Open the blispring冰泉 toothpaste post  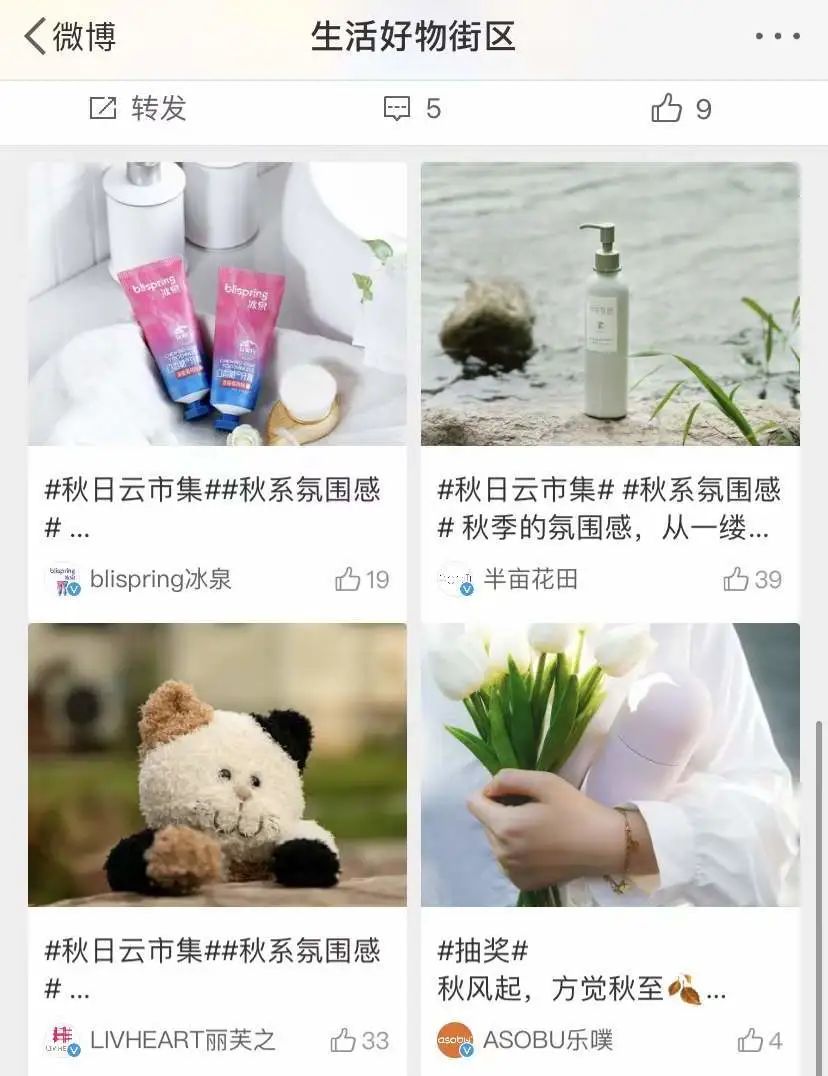[x=217, y=305]
